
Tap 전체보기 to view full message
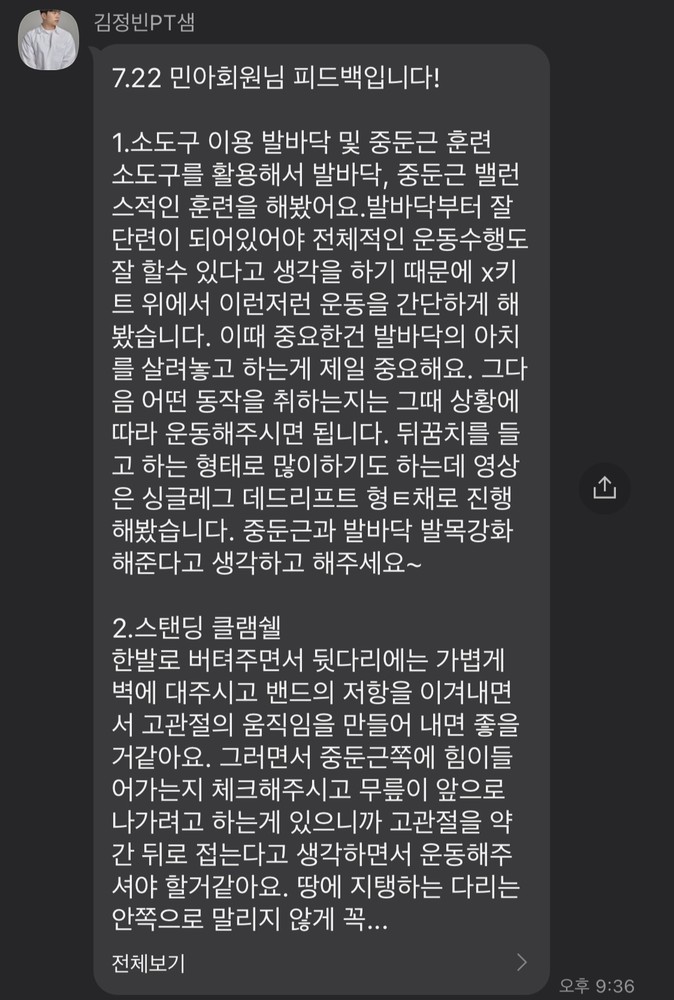tap(148, 963)
